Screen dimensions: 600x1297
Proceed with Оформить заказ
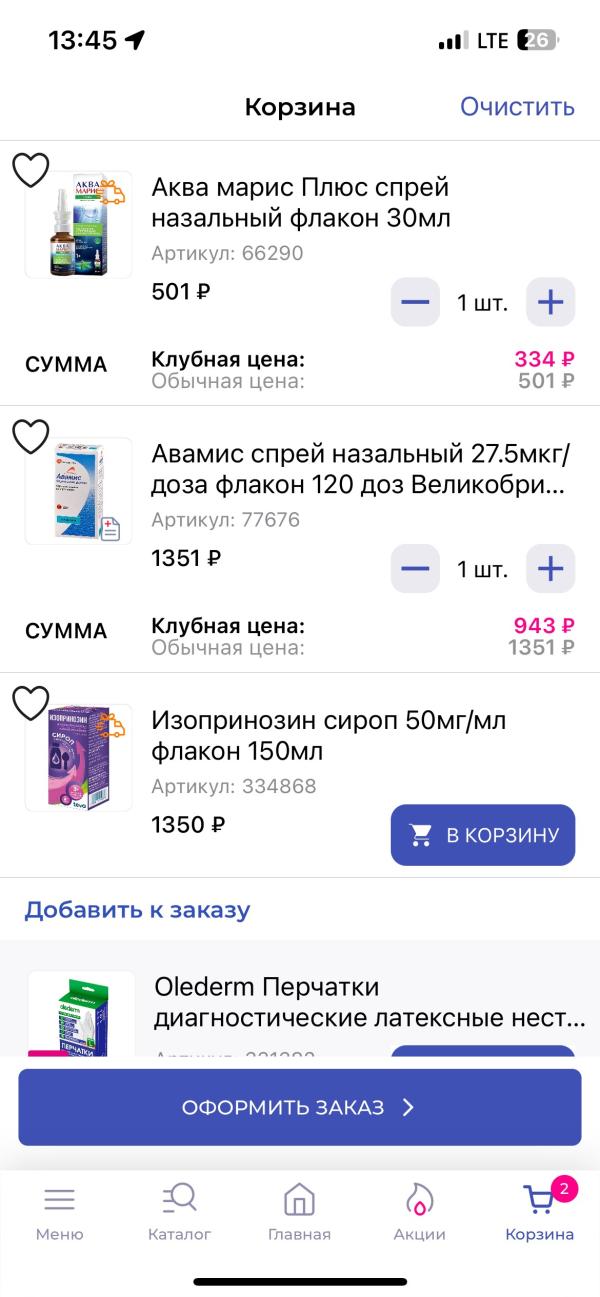[300, 1107]
